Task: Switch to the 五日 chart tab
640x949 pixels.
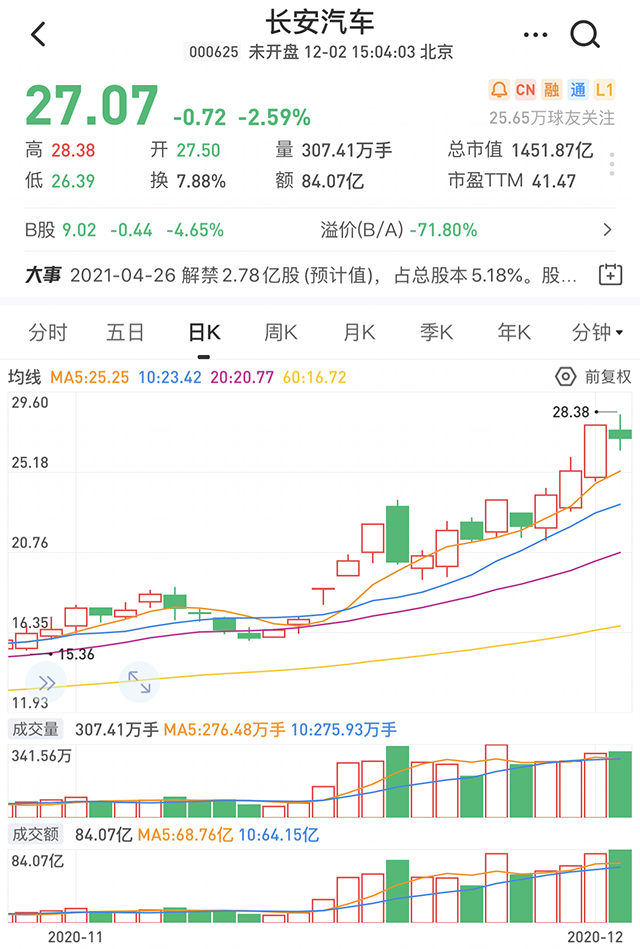Action: pyautogui.click(x=125, y=332)
